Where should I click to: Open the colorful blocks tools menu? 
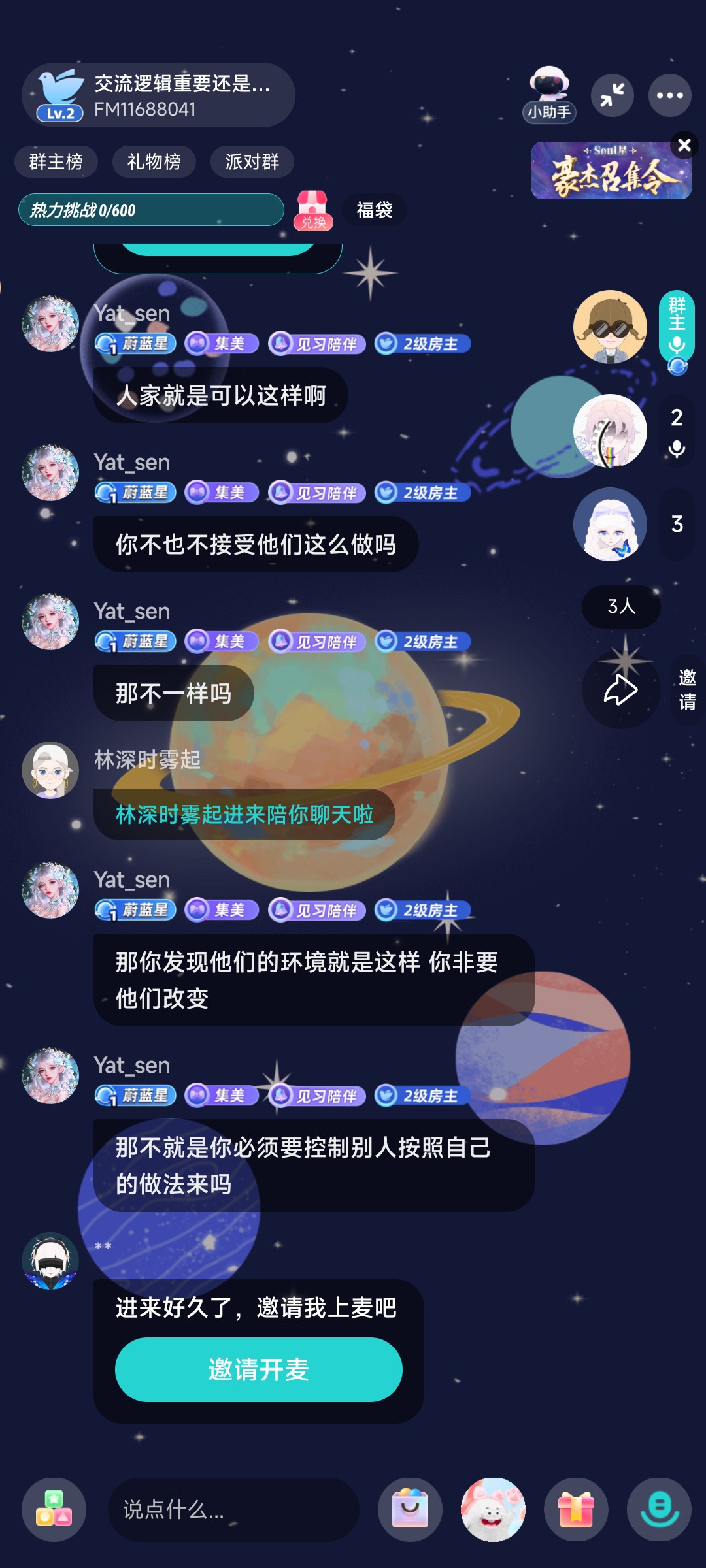[x=54, y=1510]
